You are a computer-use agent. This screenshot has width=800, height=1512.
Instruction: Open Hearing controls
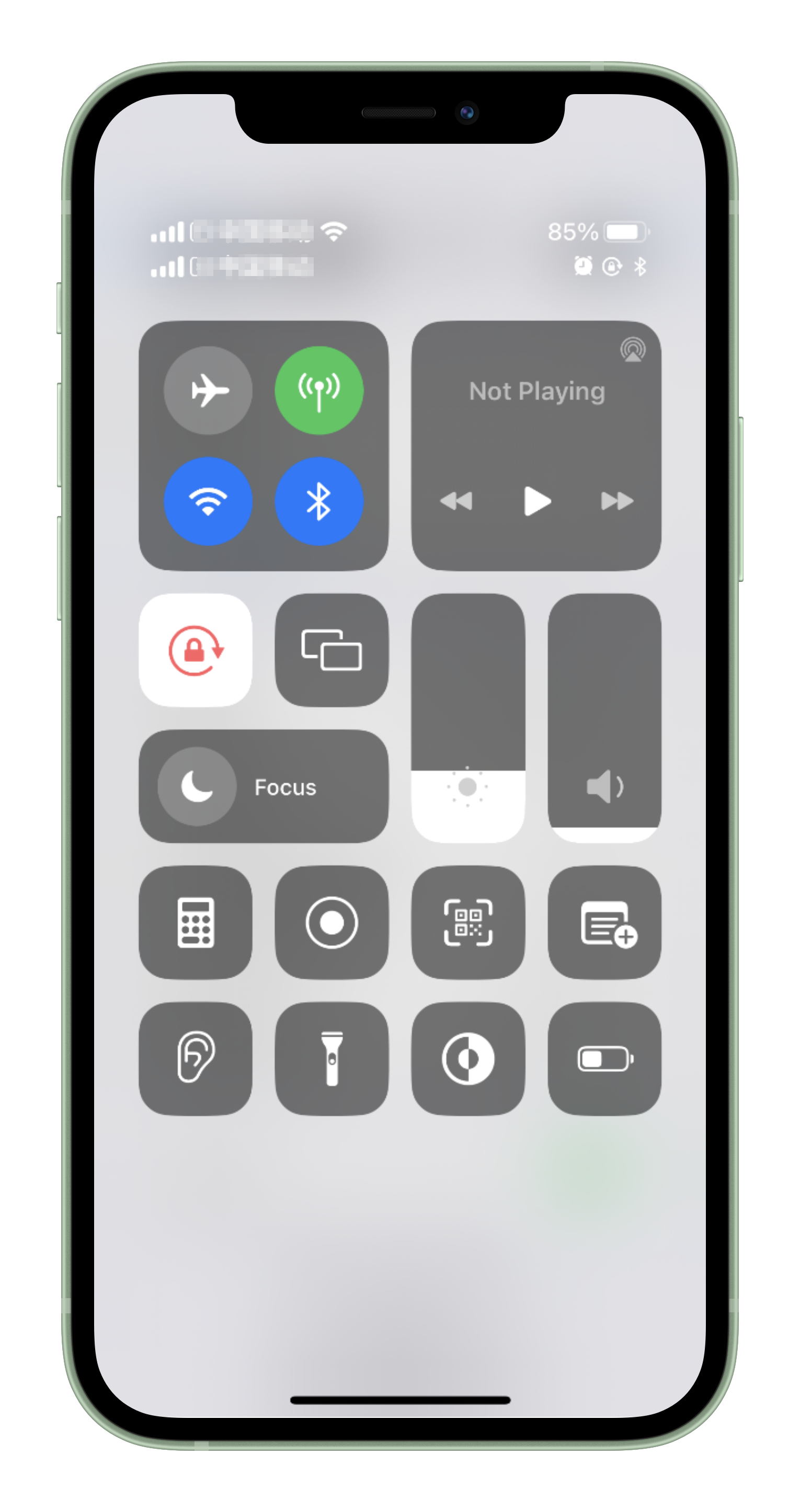coord(196,1059)
